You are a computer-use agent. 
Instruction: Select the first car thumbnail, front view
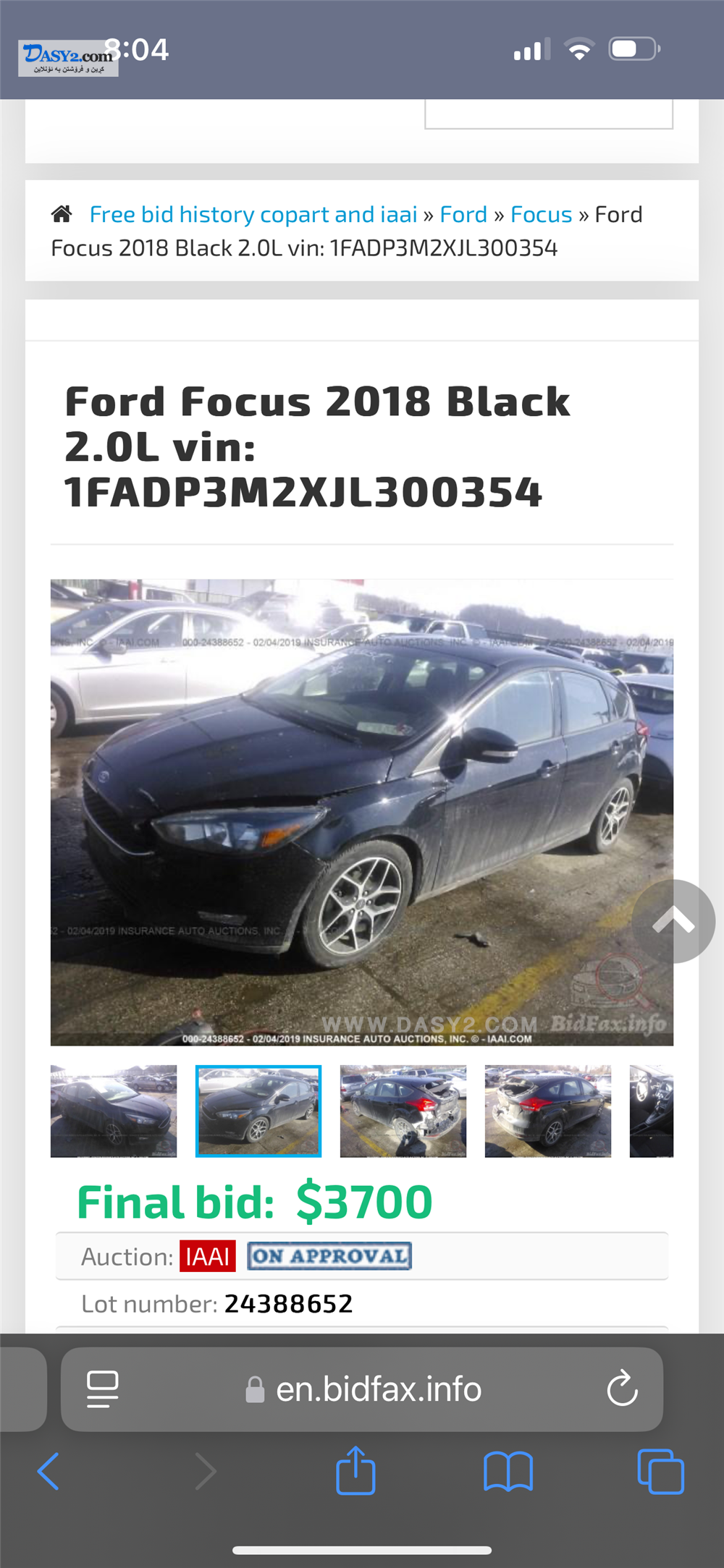tap(114, 1111)
